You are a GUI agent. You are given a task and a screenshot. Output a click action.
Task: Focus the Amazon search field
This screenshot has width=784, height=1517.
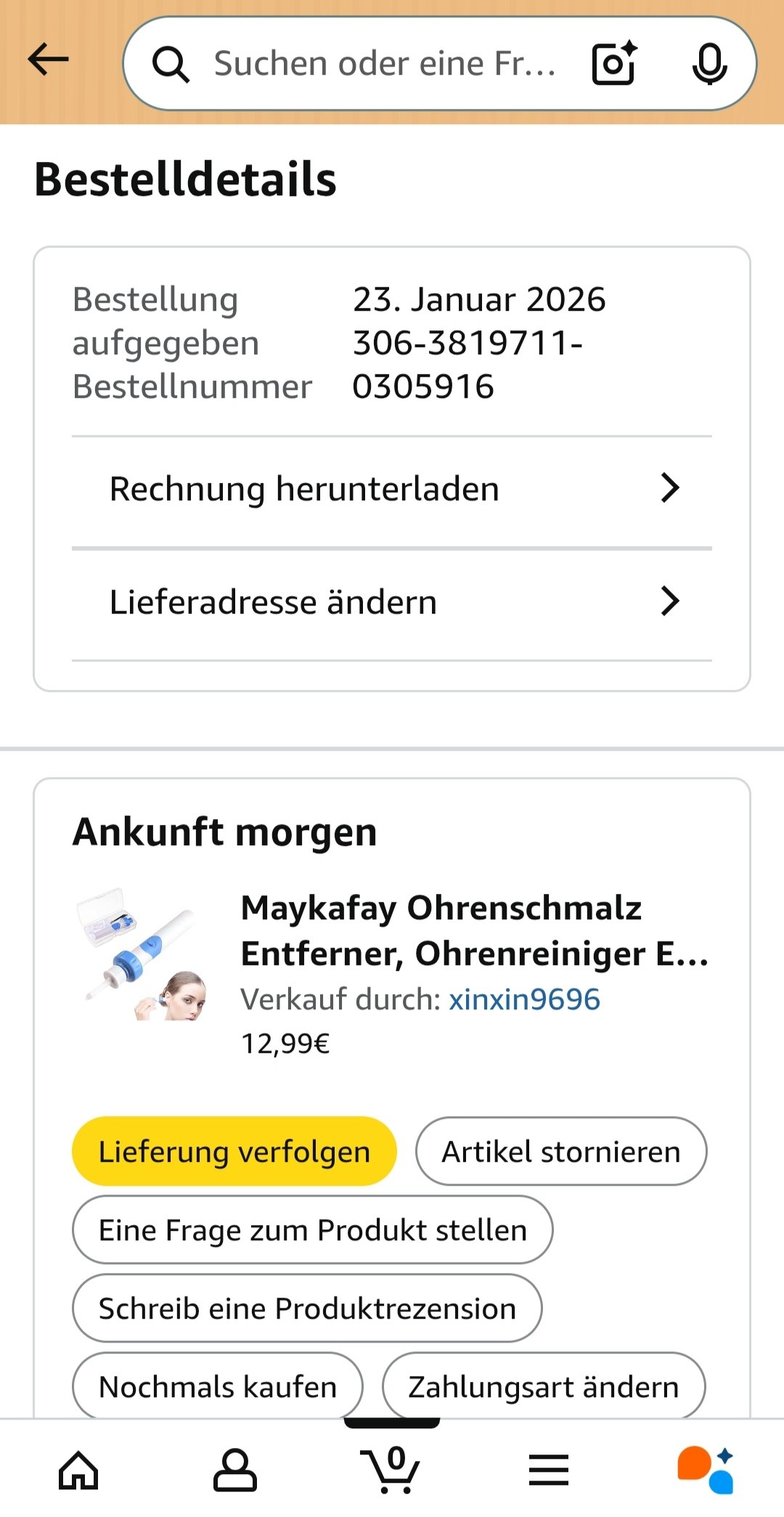pos(385,64)
